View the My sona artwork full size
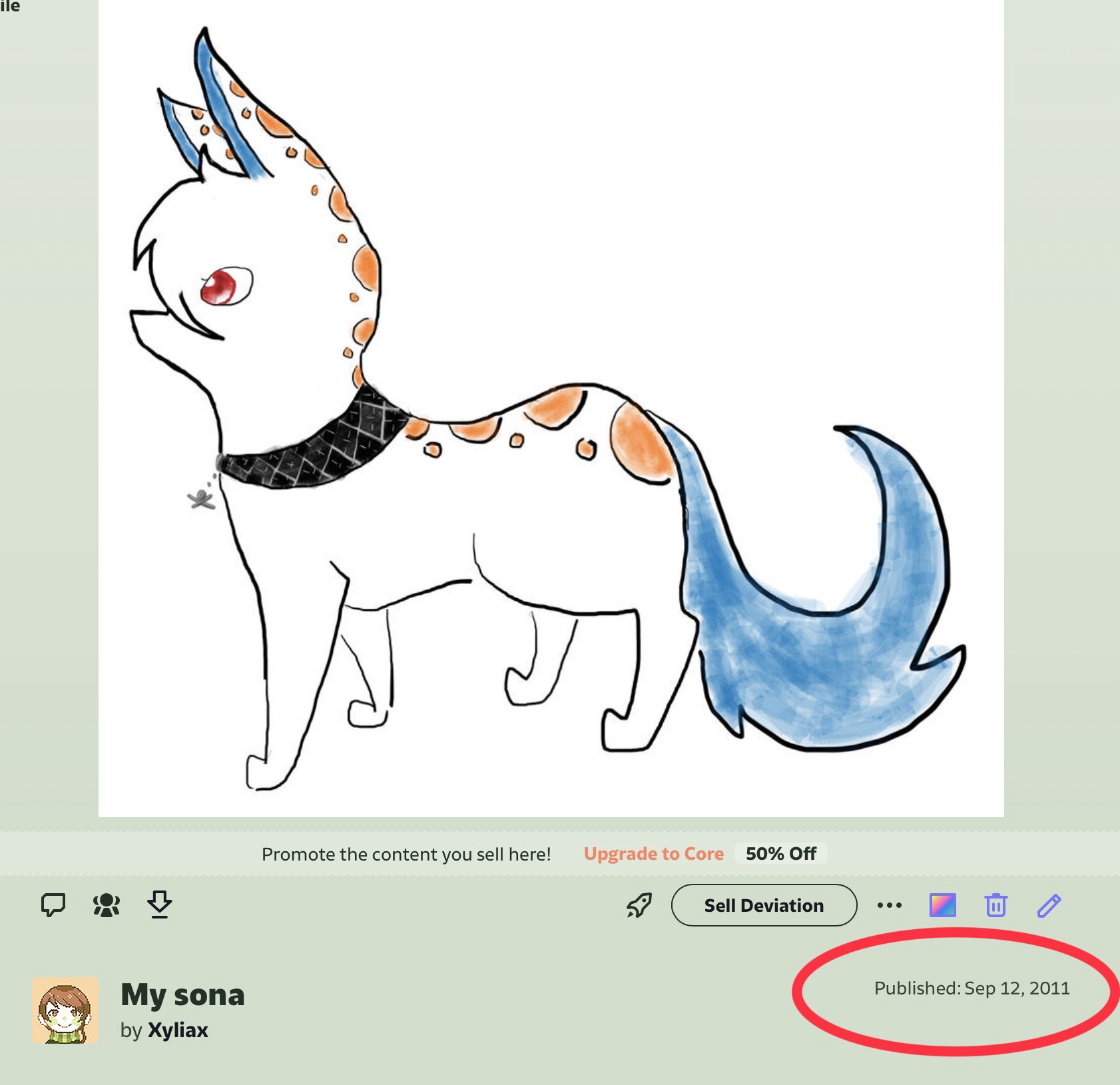This screenshot has height=1085, width=1120. [x=551, y=406]
